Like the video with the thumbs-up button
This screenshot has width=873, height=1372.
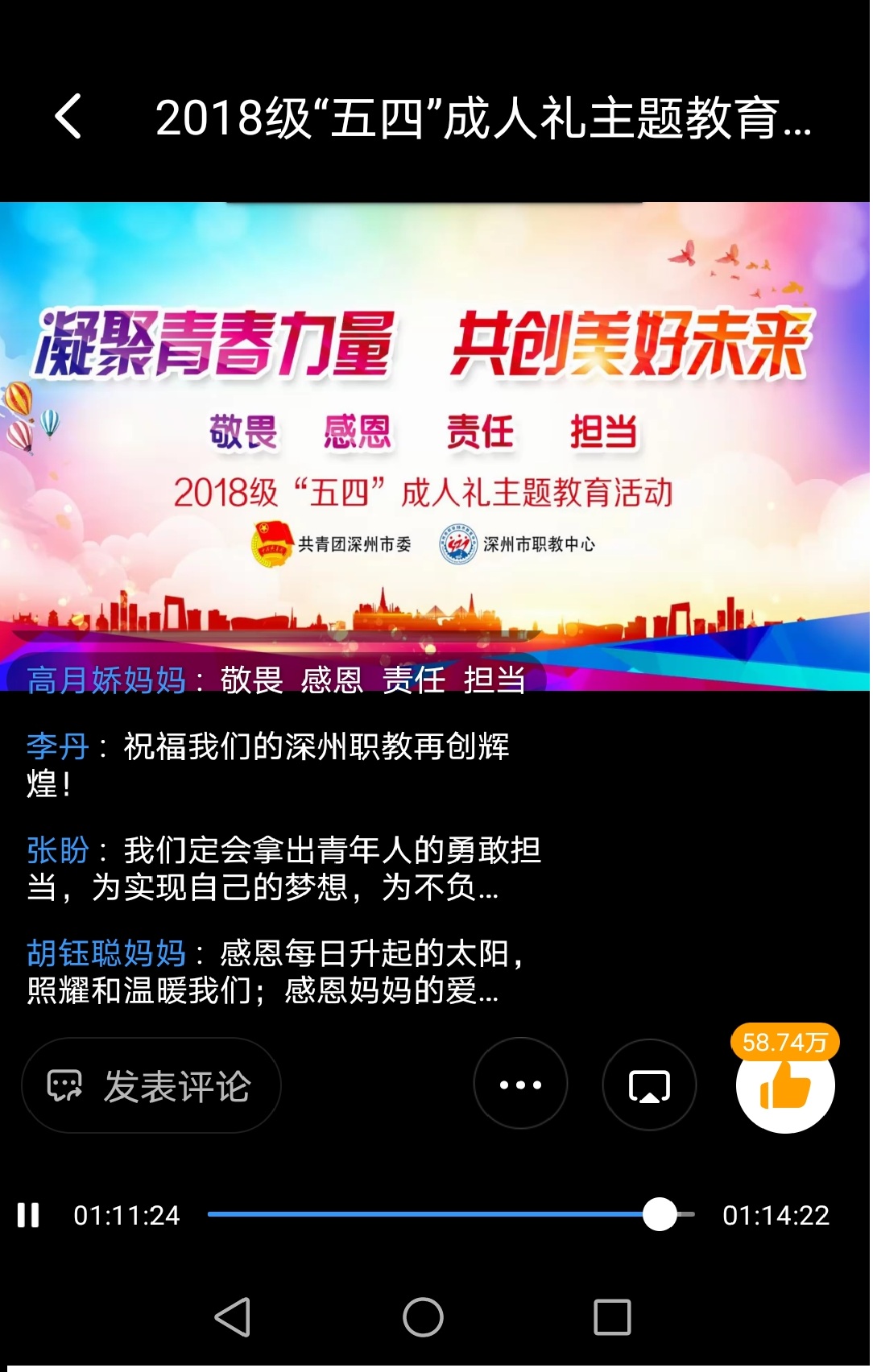tap(785, 1085)
